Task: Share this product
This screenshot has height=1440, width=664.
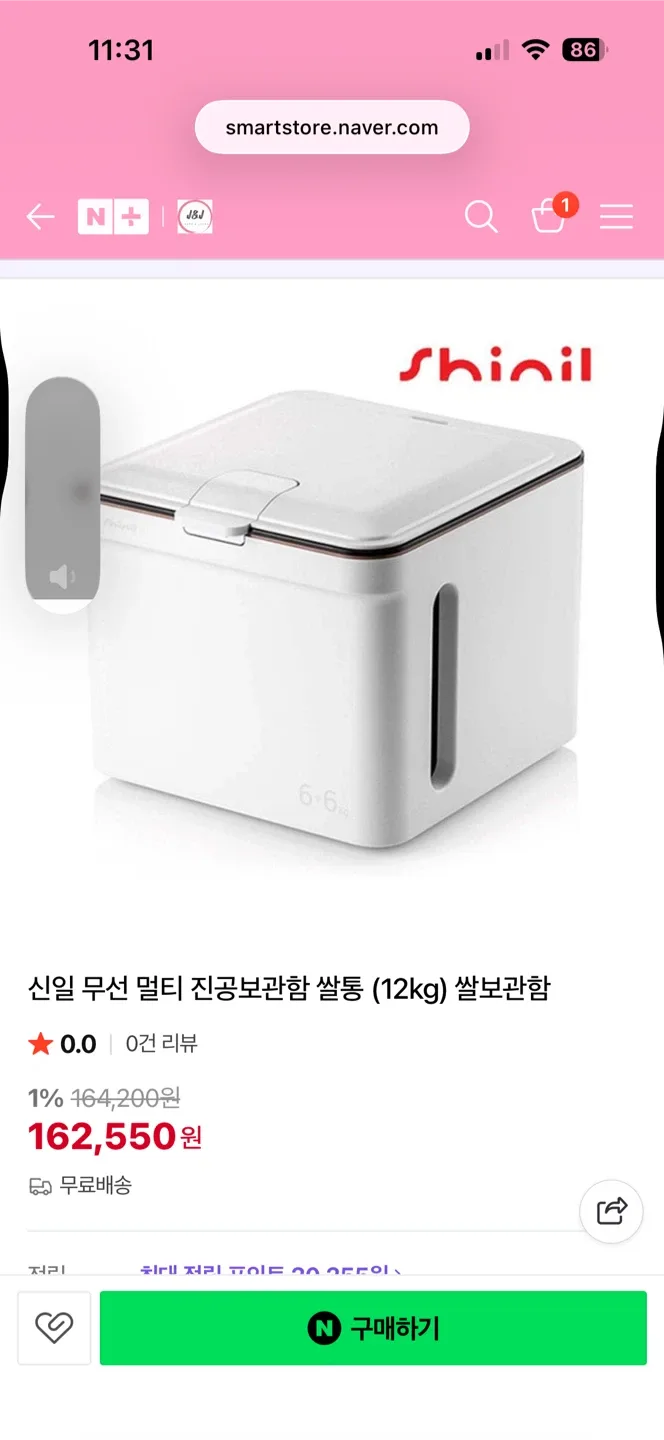Action: point(611,1211)
